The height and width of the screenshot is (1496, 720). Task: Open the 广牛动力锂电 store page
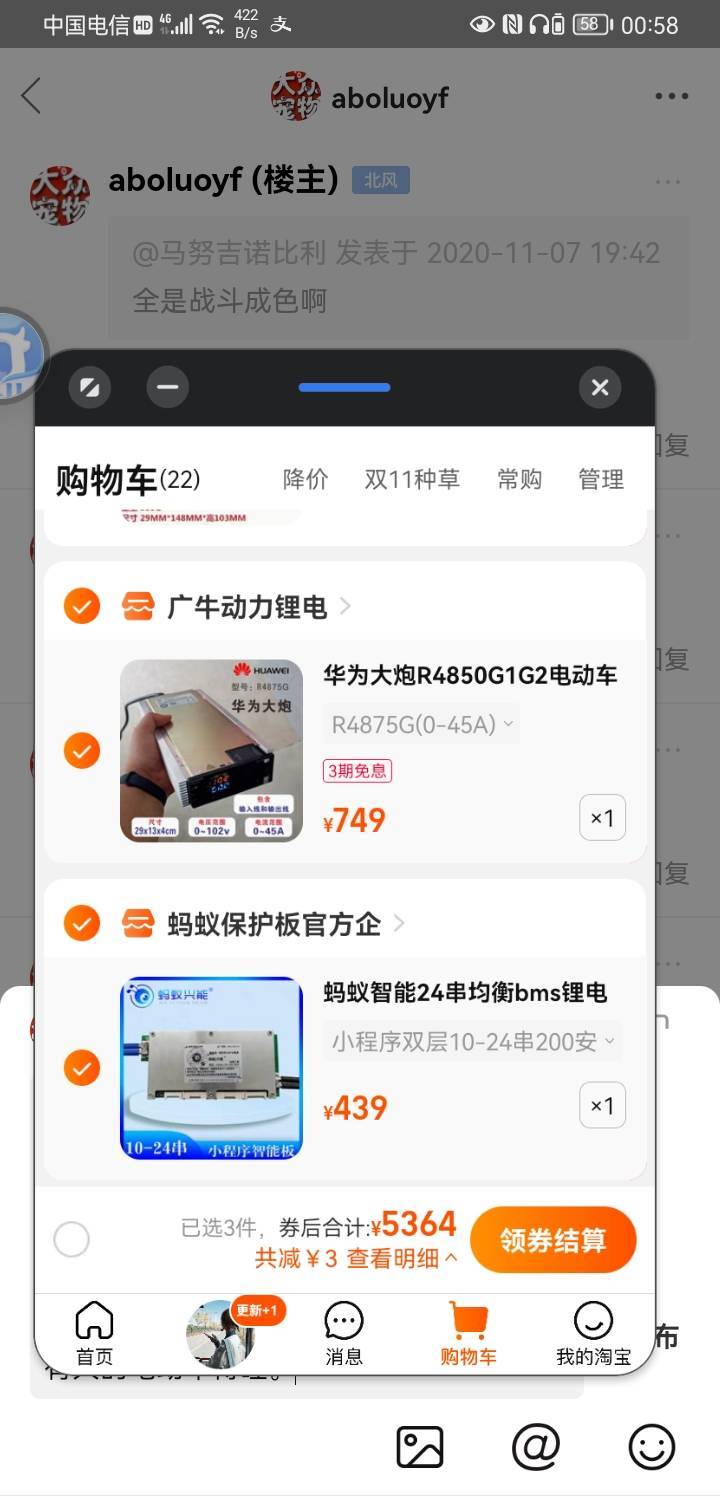(x=247, y=606)
